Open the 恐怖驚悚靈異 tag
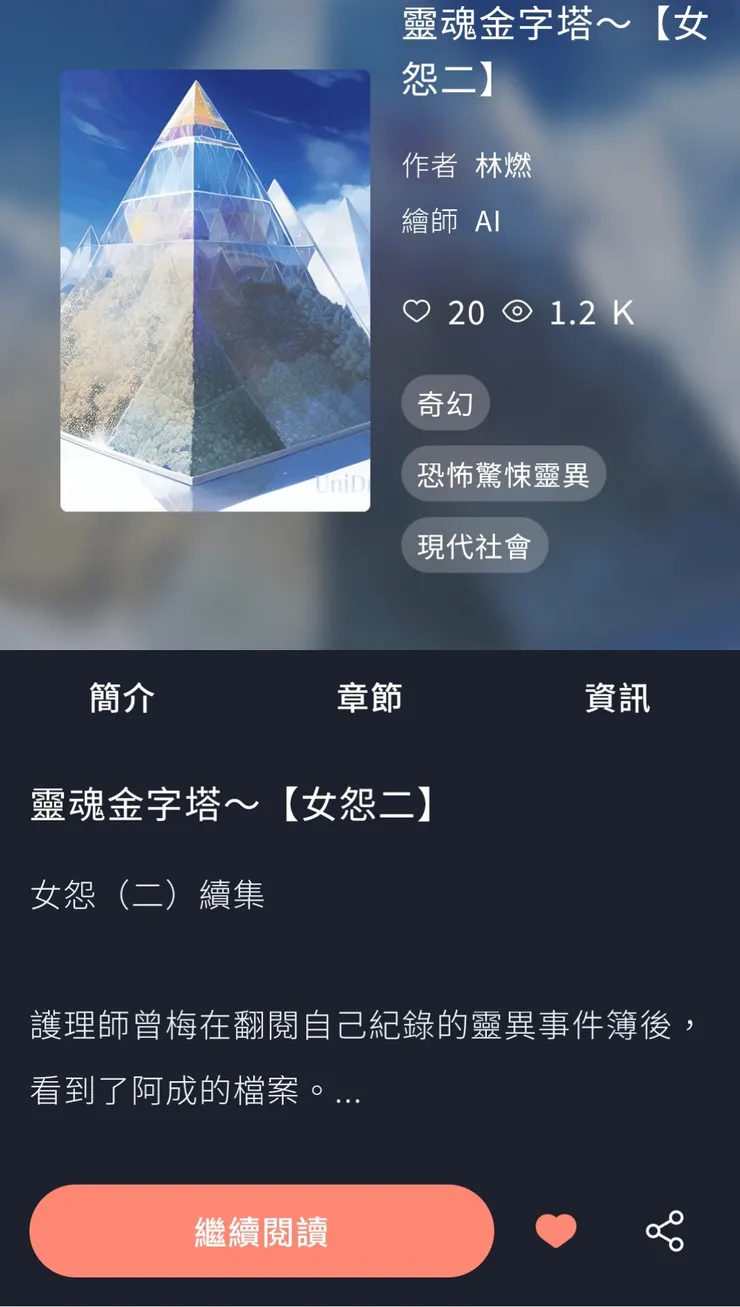 point(504,474)
